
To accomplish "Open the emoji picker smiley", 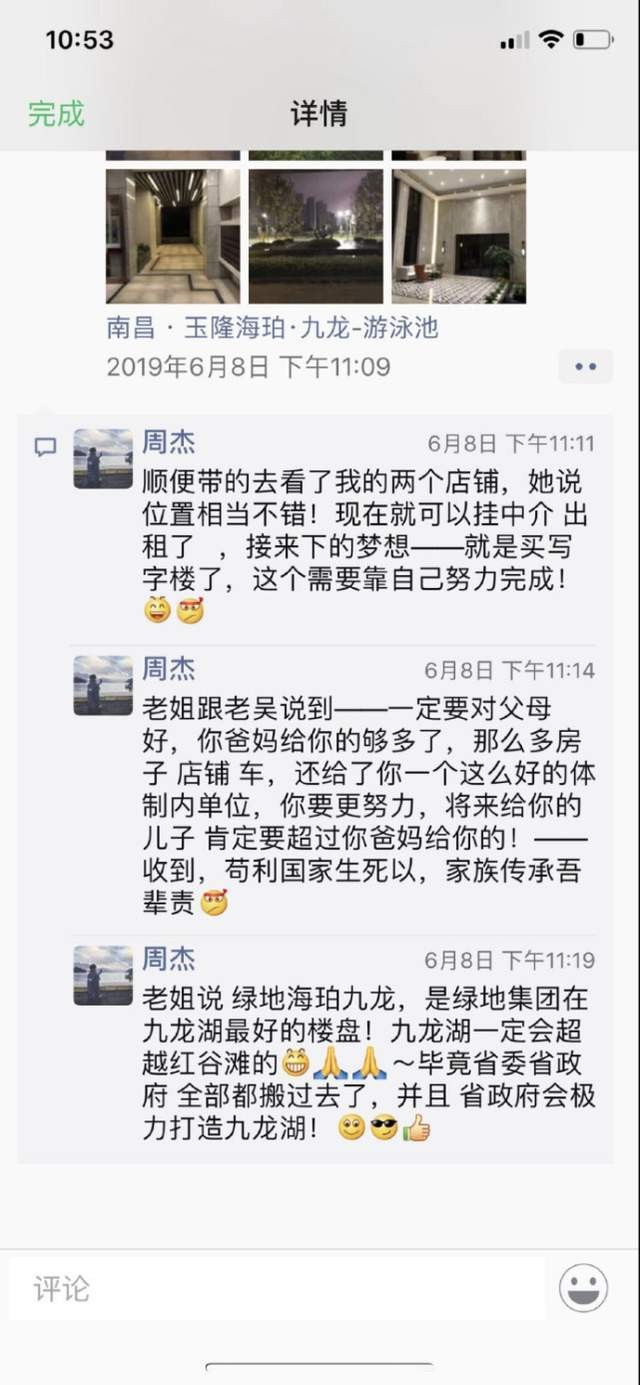I will coord(584,1288).
